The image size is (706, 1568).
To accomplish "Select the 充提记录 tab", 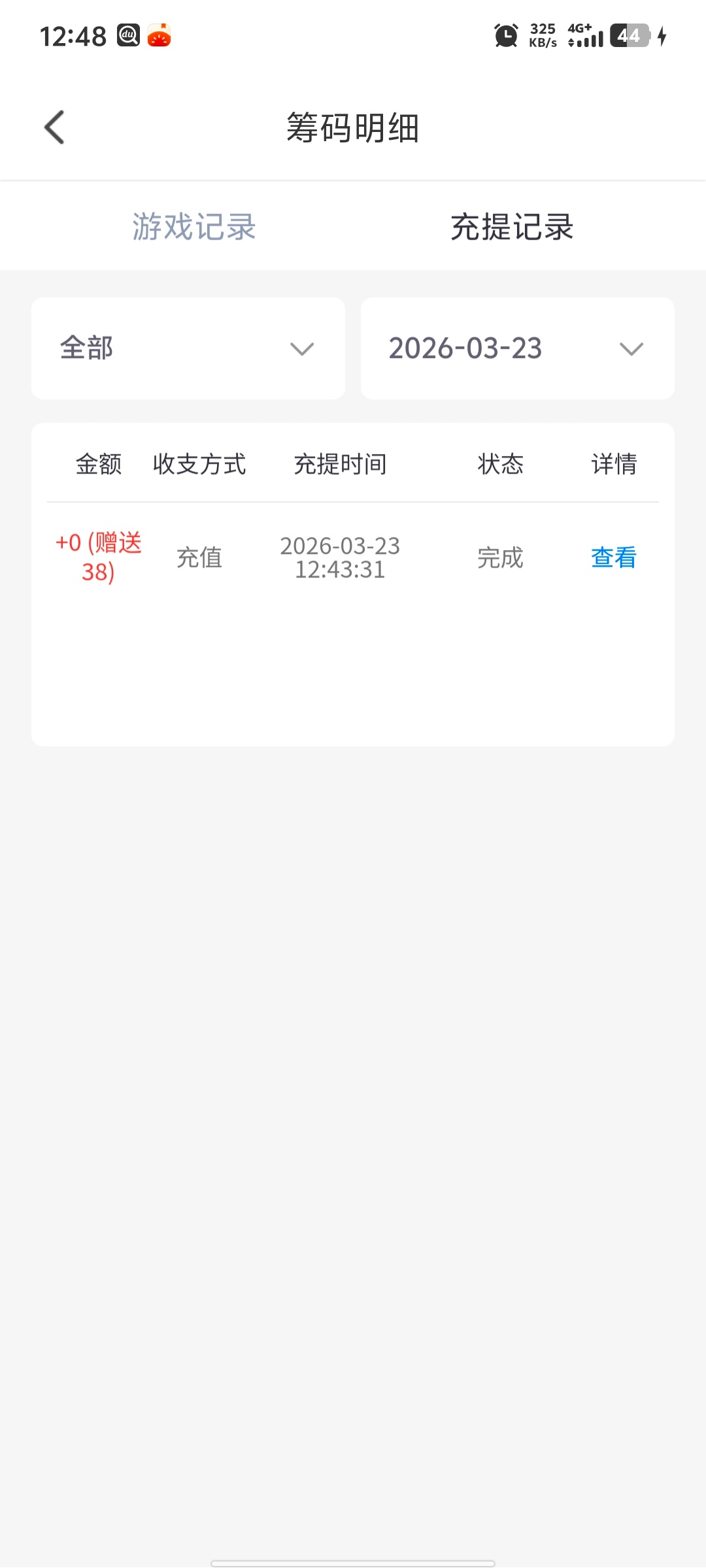I will pos(512,227).
